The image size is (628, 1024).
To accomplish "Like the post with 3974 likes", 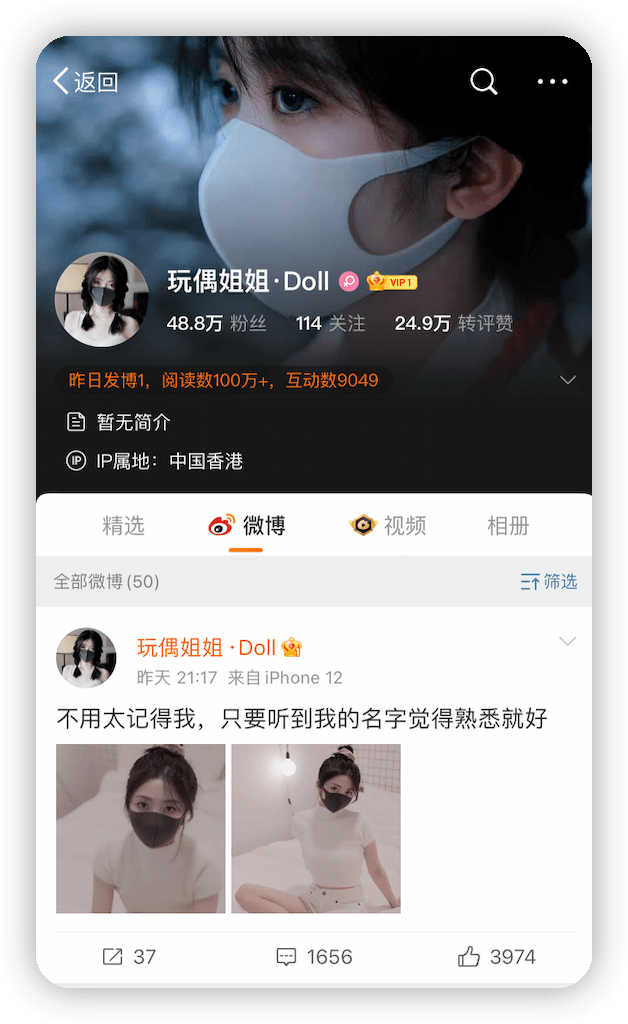I will coord(497,957).
